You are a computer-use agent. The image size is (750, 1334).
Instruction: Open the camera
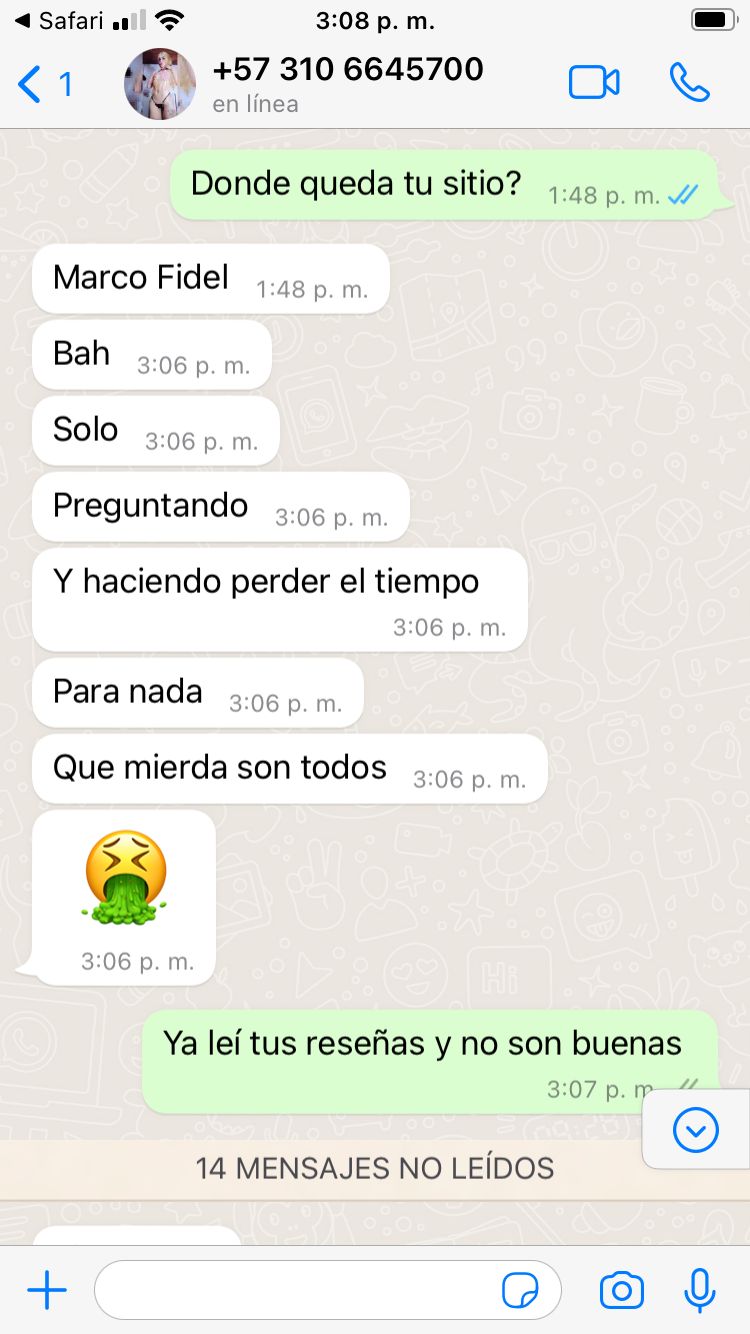[x=621, y=1291]
